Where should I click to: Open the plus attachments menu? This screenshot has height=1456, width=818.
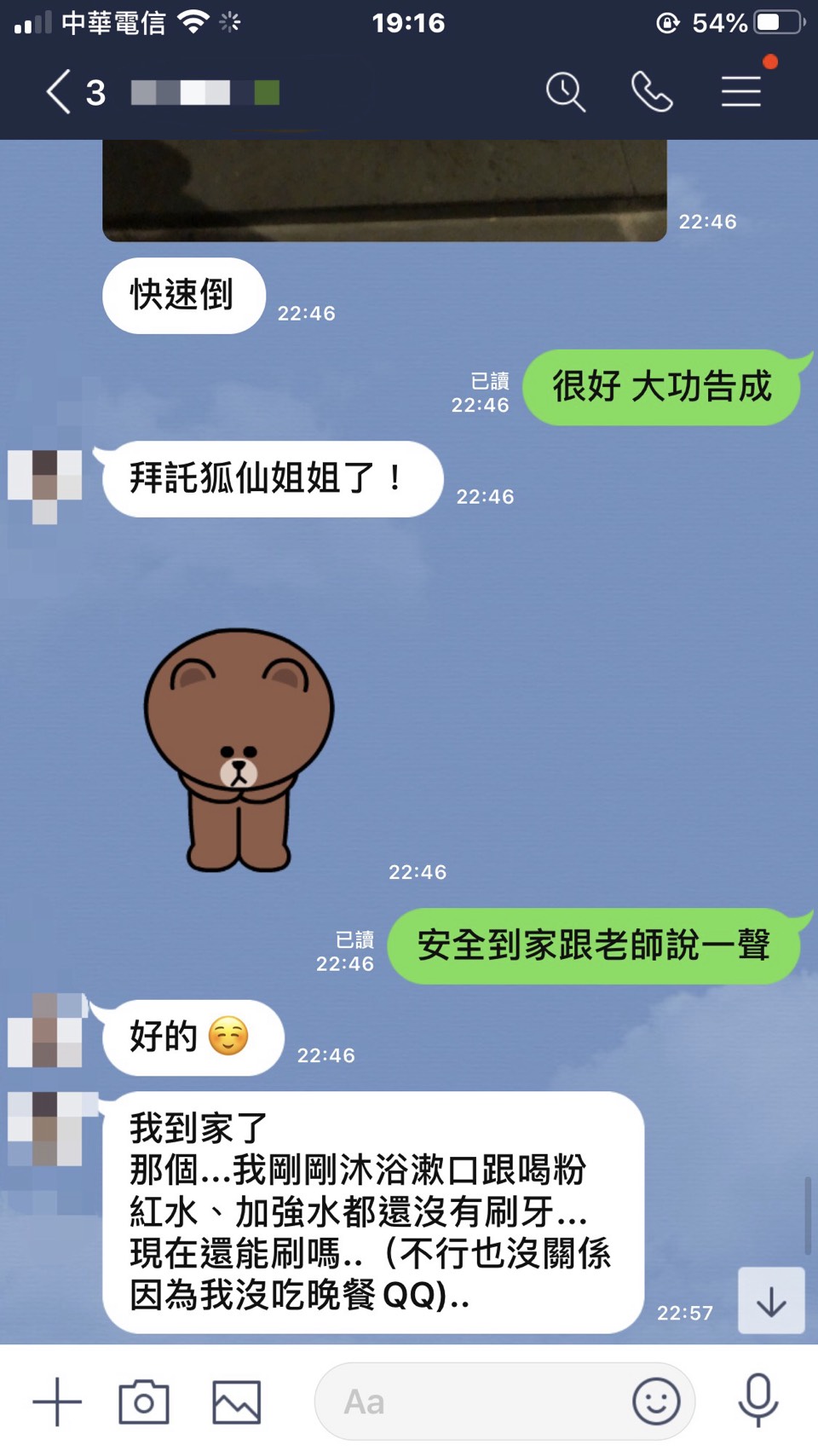[x=56, y=1401]
